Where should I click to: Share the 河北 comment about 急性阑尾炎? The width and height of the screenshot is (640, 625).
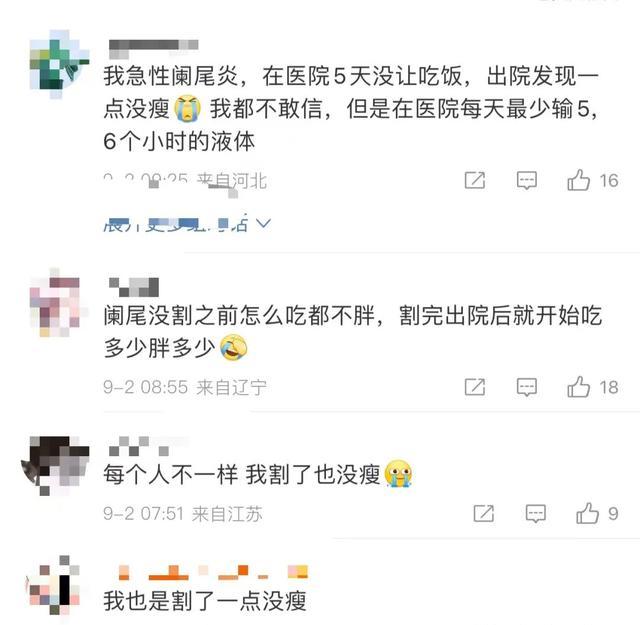(476, 181)
